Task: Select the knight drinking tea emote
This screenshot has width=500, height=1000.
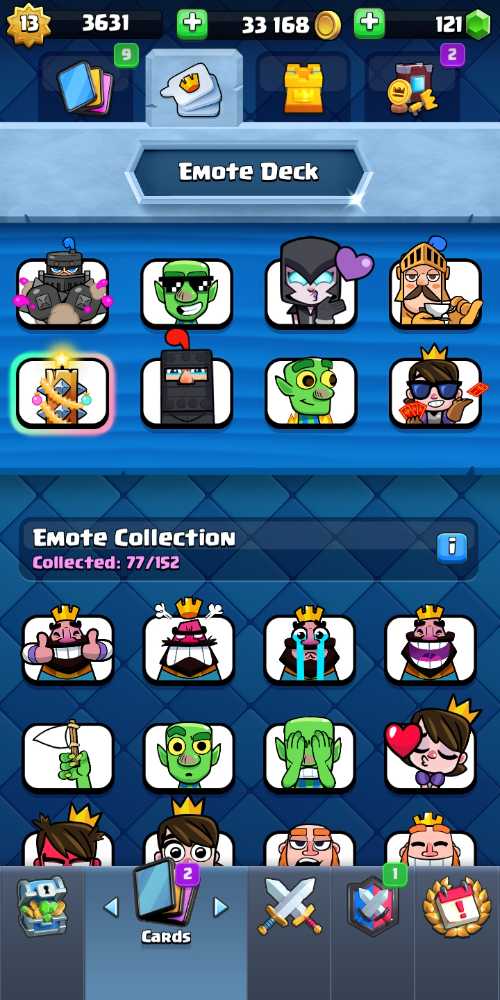Action: point(436,285)
